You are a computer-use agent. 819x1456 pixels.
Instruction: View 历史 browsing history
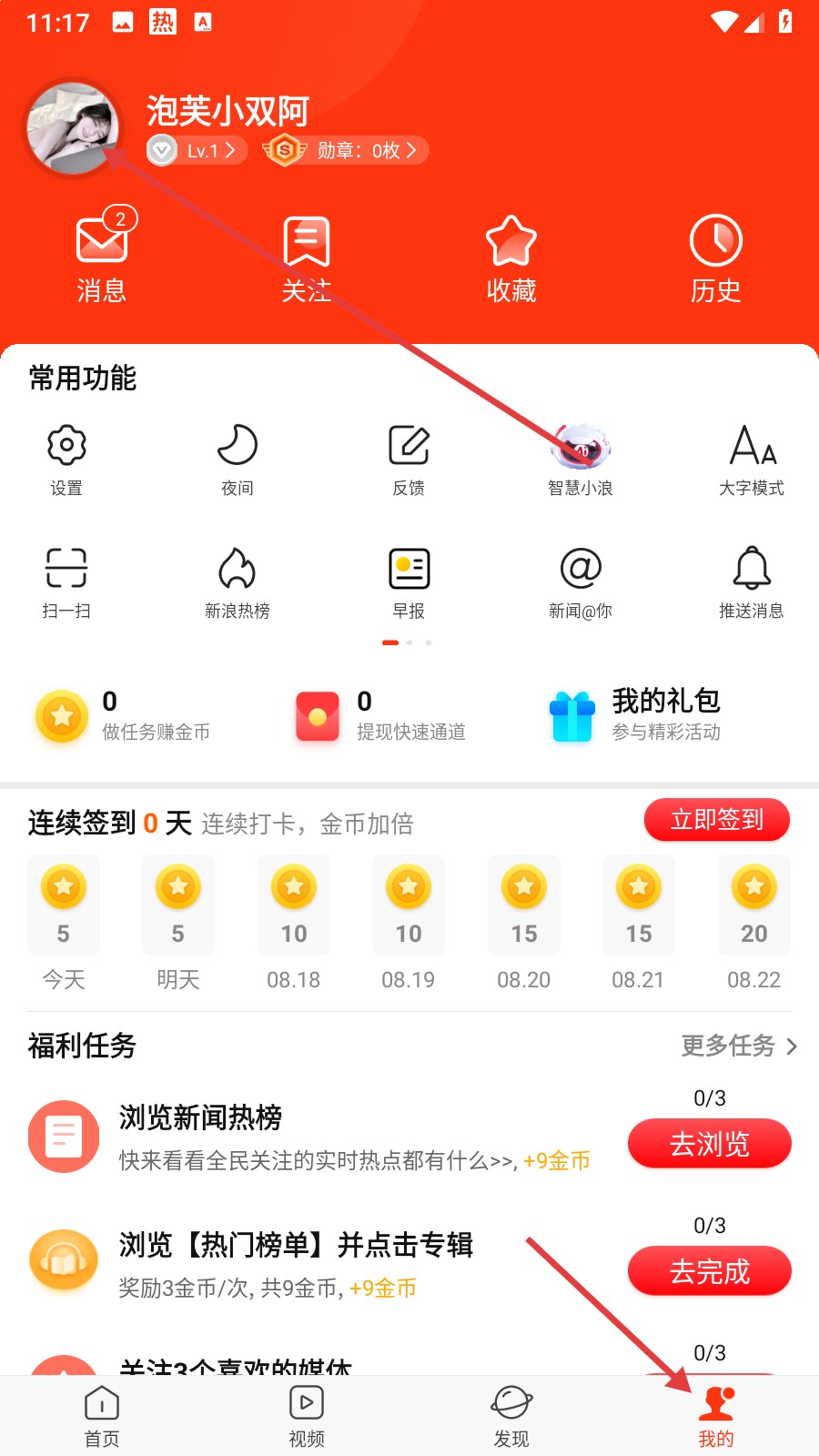click(x=715, y=259)
